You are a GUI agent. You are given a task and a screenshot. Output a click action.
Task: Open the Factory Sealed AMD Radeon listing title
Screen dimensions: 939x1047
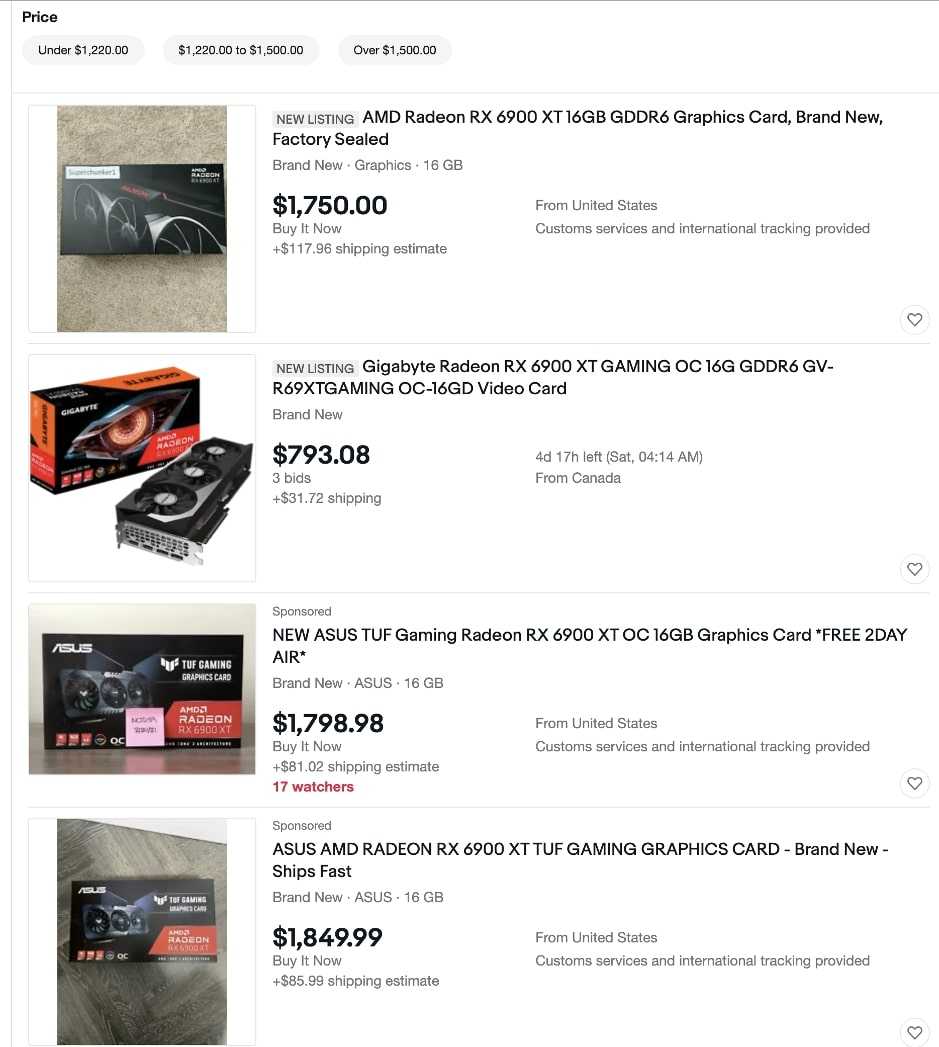[577, 128]
